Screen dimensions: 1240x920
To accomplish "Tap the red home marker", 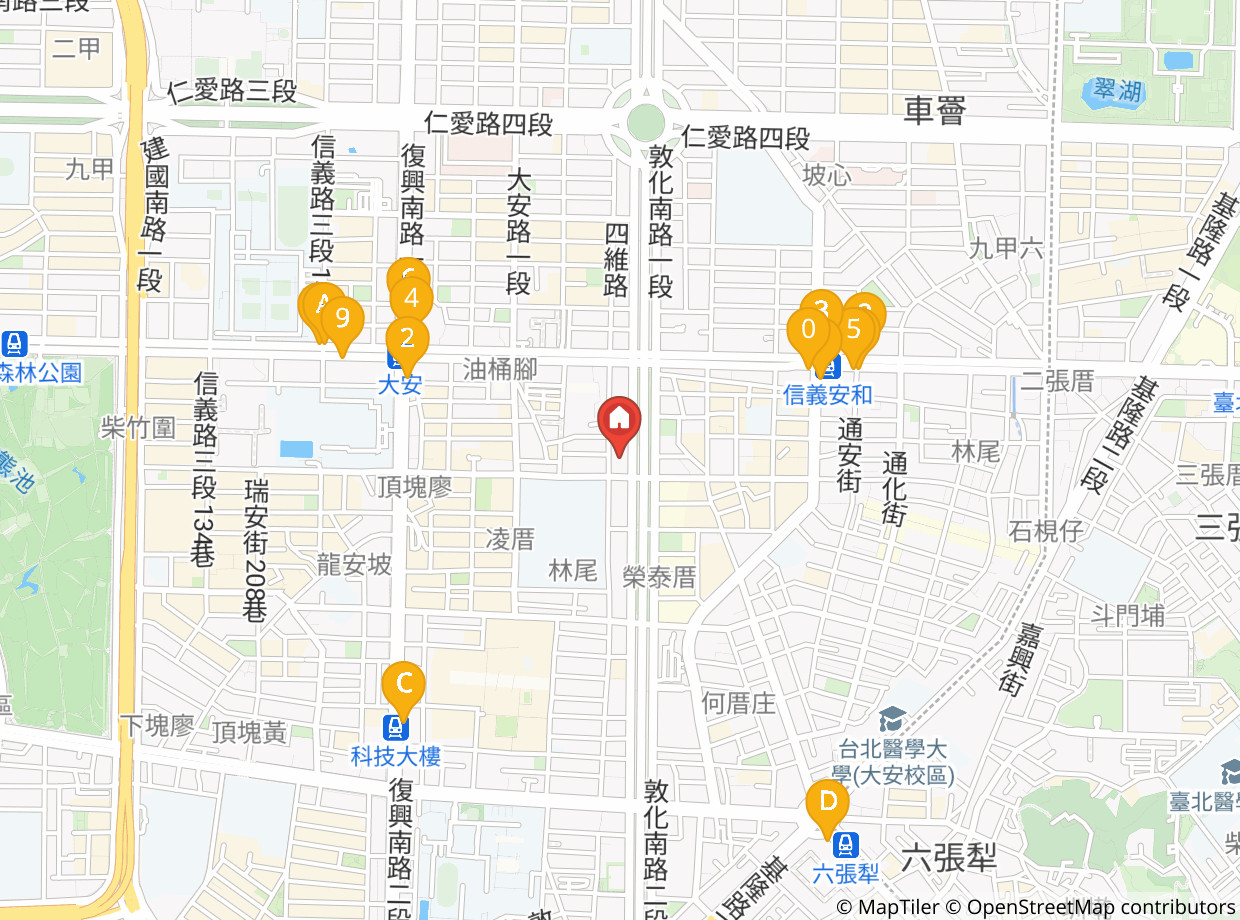I will coord(619,420).
